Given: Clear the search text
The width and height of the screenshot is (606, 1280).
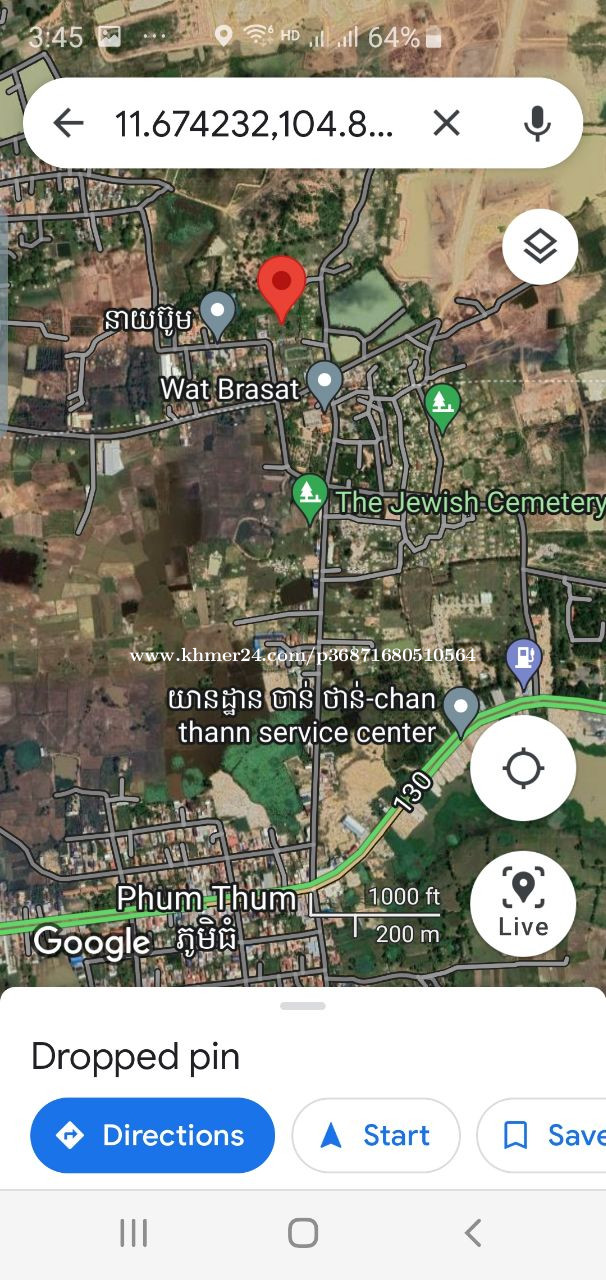Looking at the screenshot, I should (x=446, y=123).
